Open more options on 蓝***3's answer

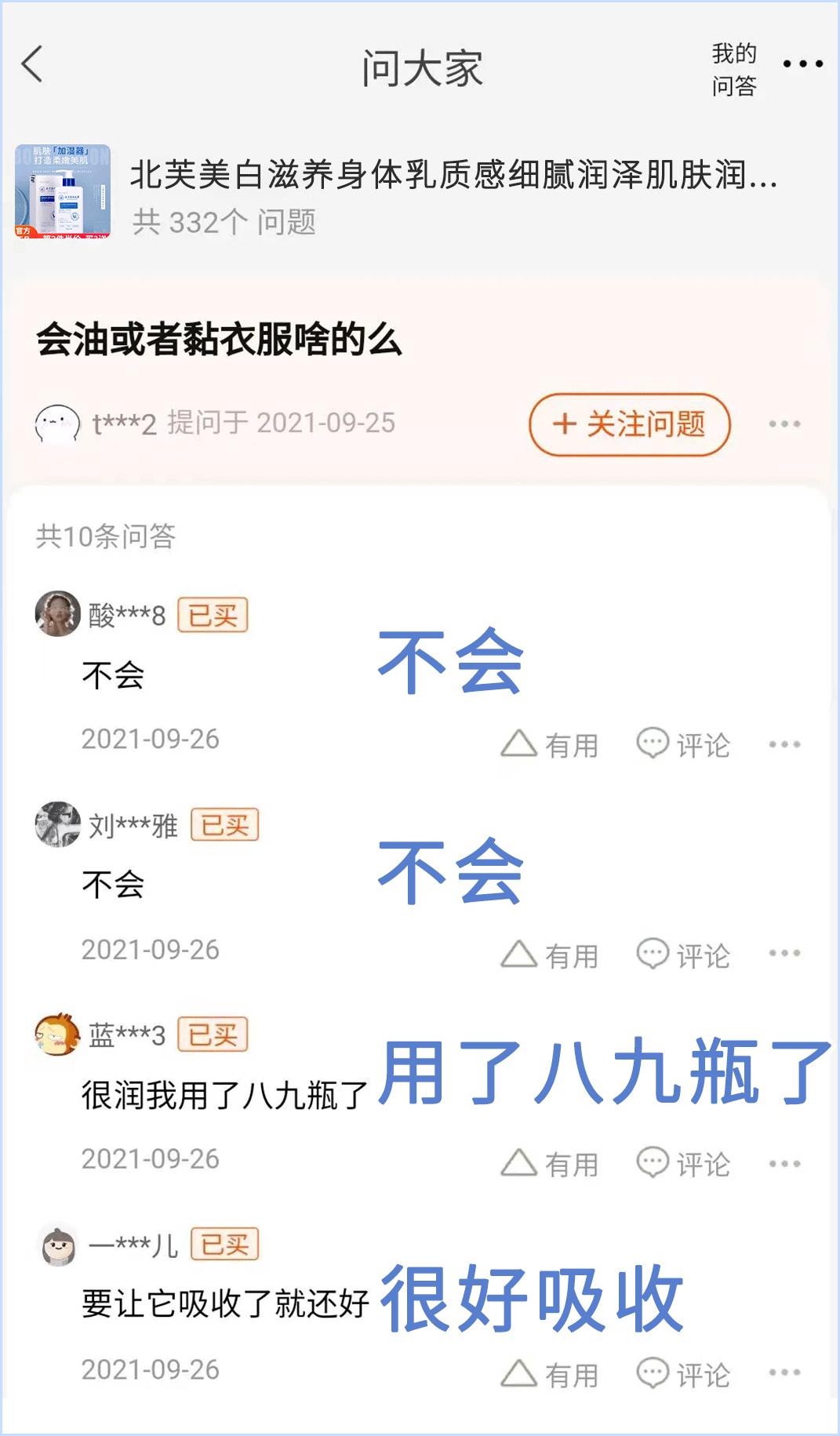click(x=784, y=1164)
